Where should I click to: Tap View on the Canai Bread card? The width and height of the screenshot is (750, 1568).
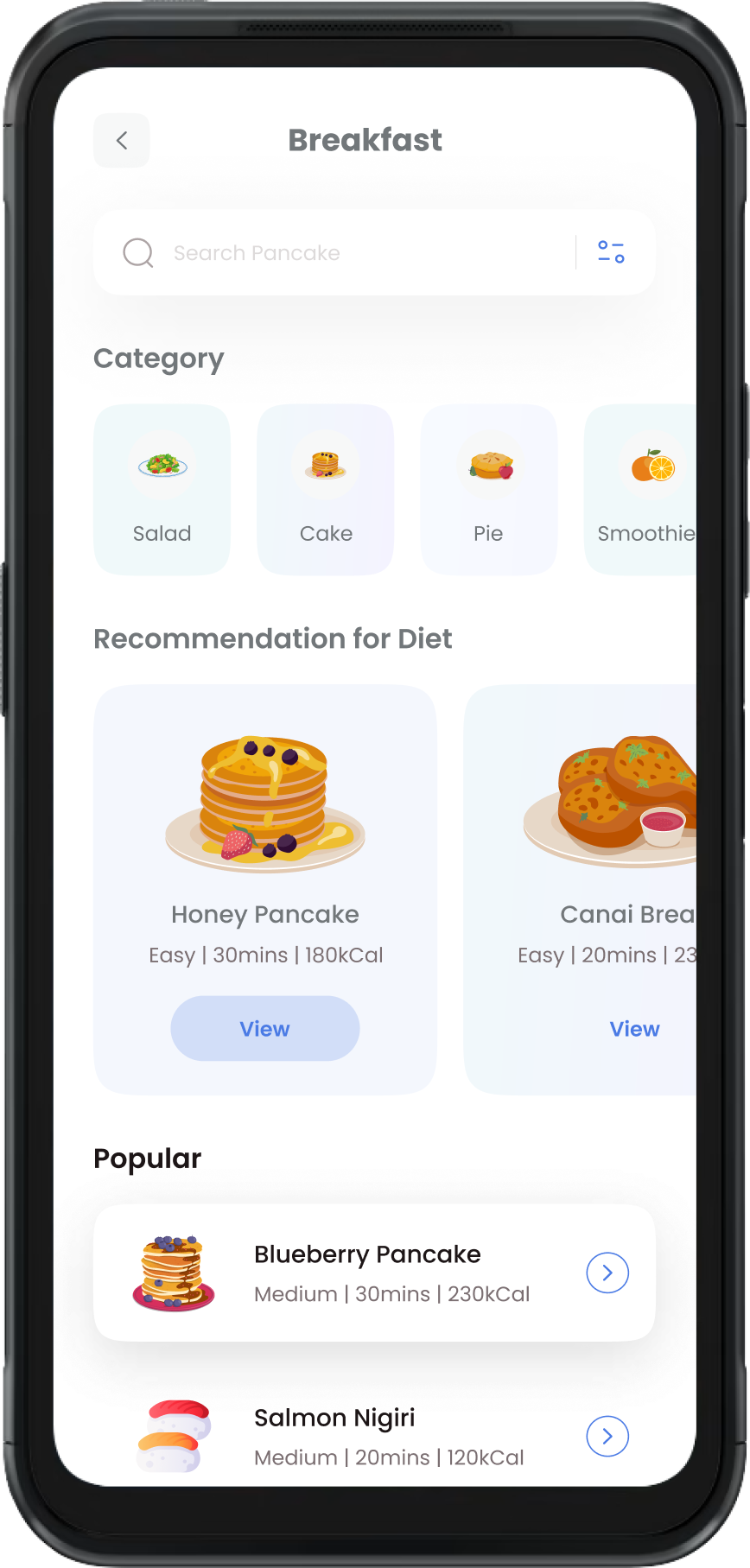point(634,1028)
